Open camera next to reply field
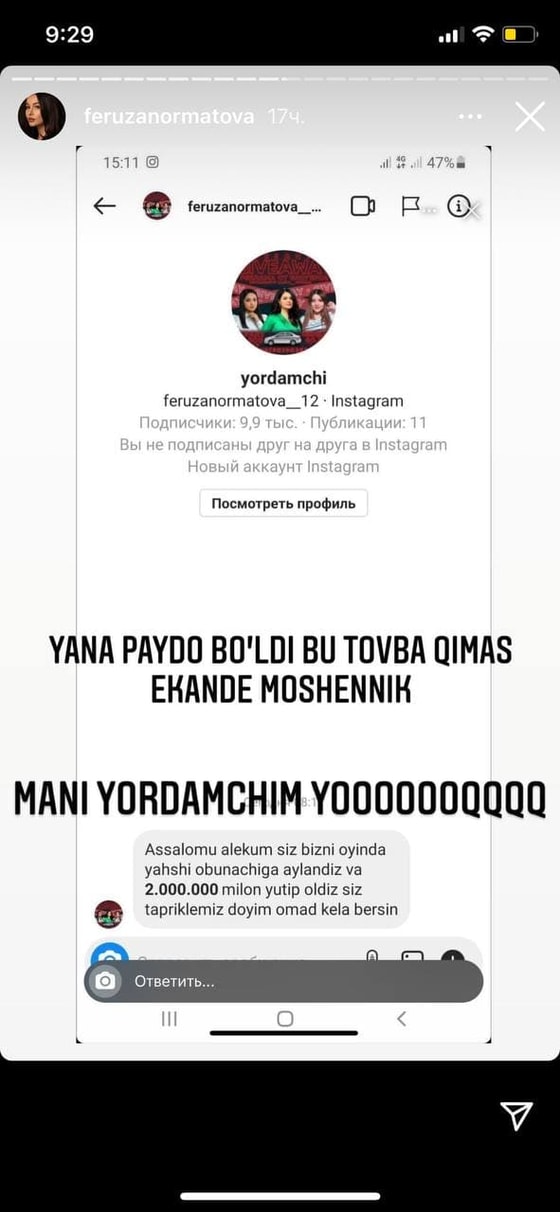 pyautogui.click(x=104, y=981)
